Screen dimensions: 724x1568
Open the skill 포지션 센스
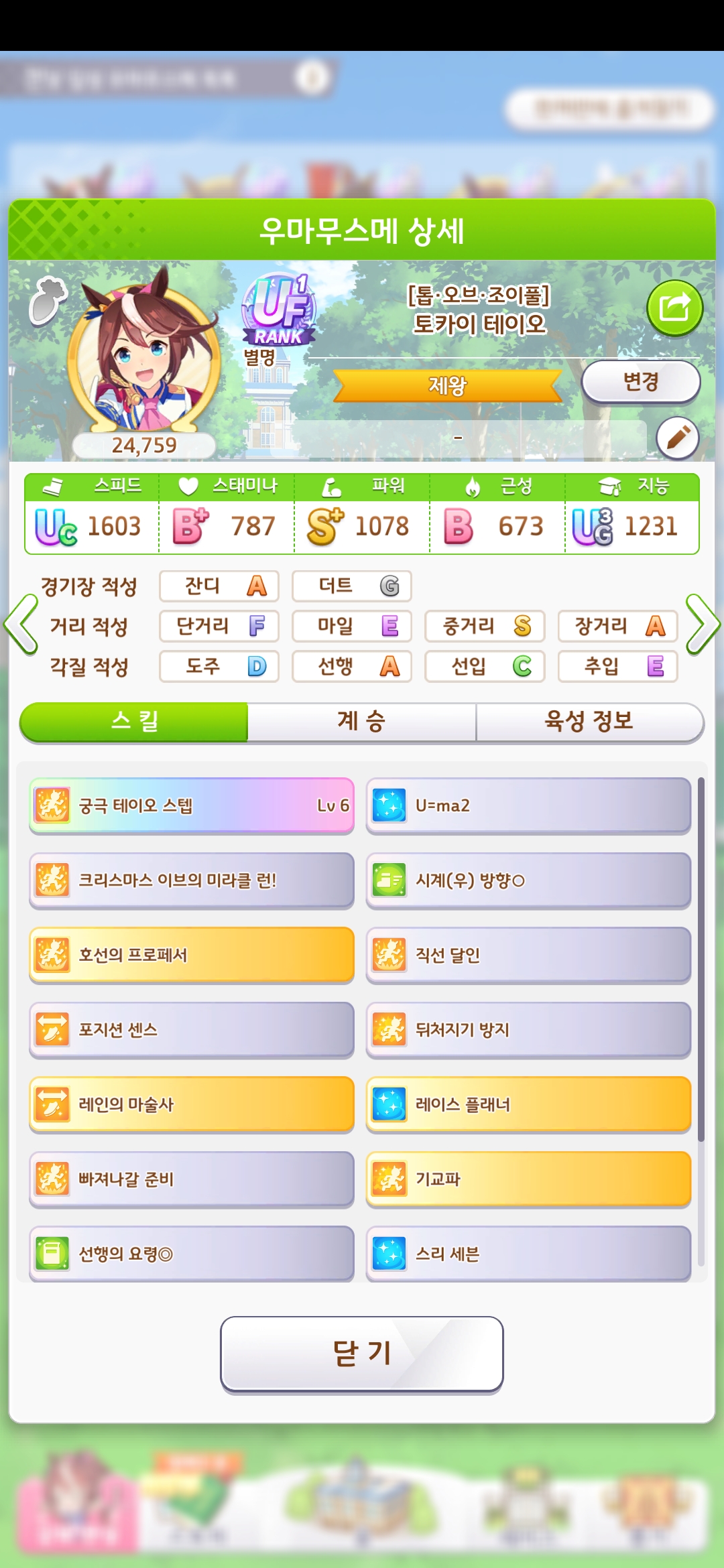pyautogui.click(x=192, y=1030)
